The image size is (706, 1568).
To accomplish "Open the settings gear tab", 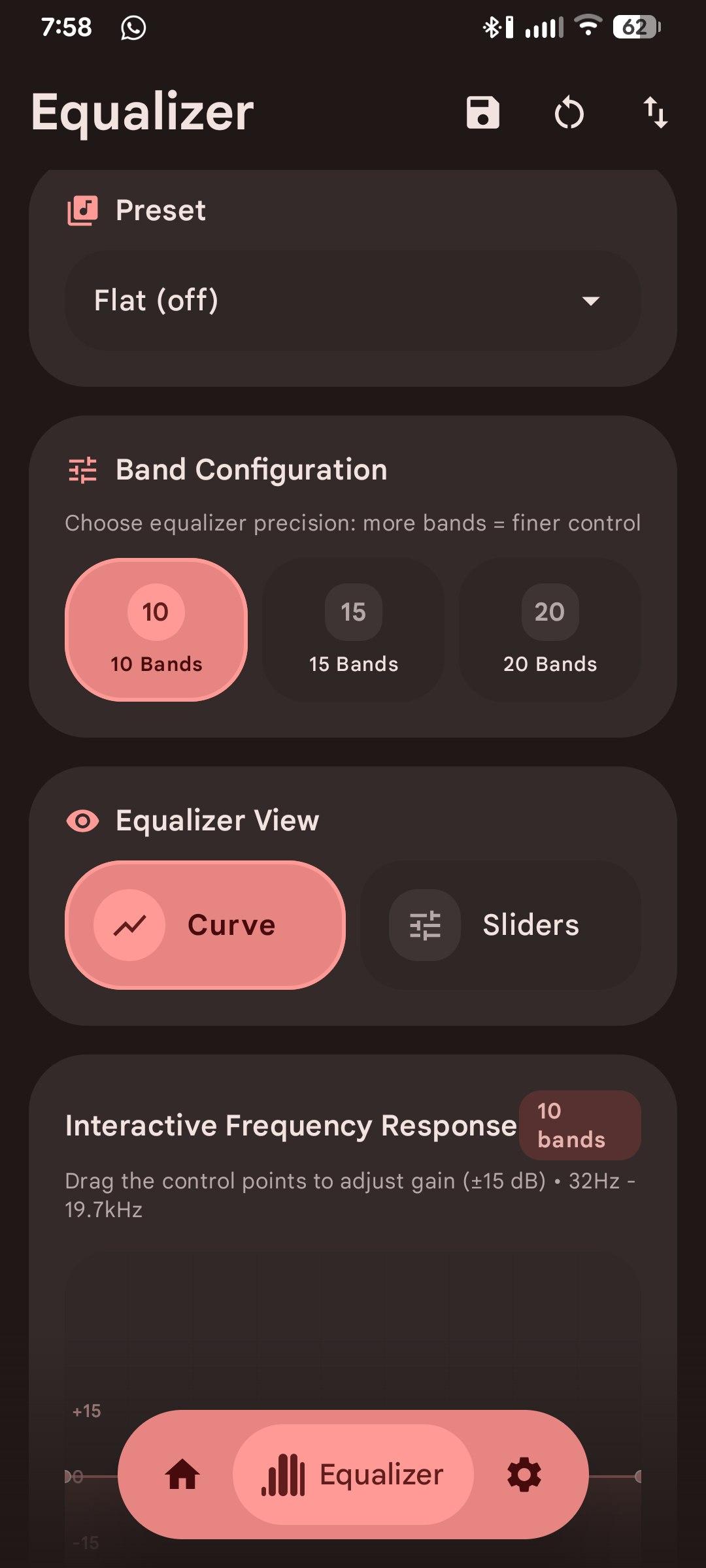I will (524, 1475).
